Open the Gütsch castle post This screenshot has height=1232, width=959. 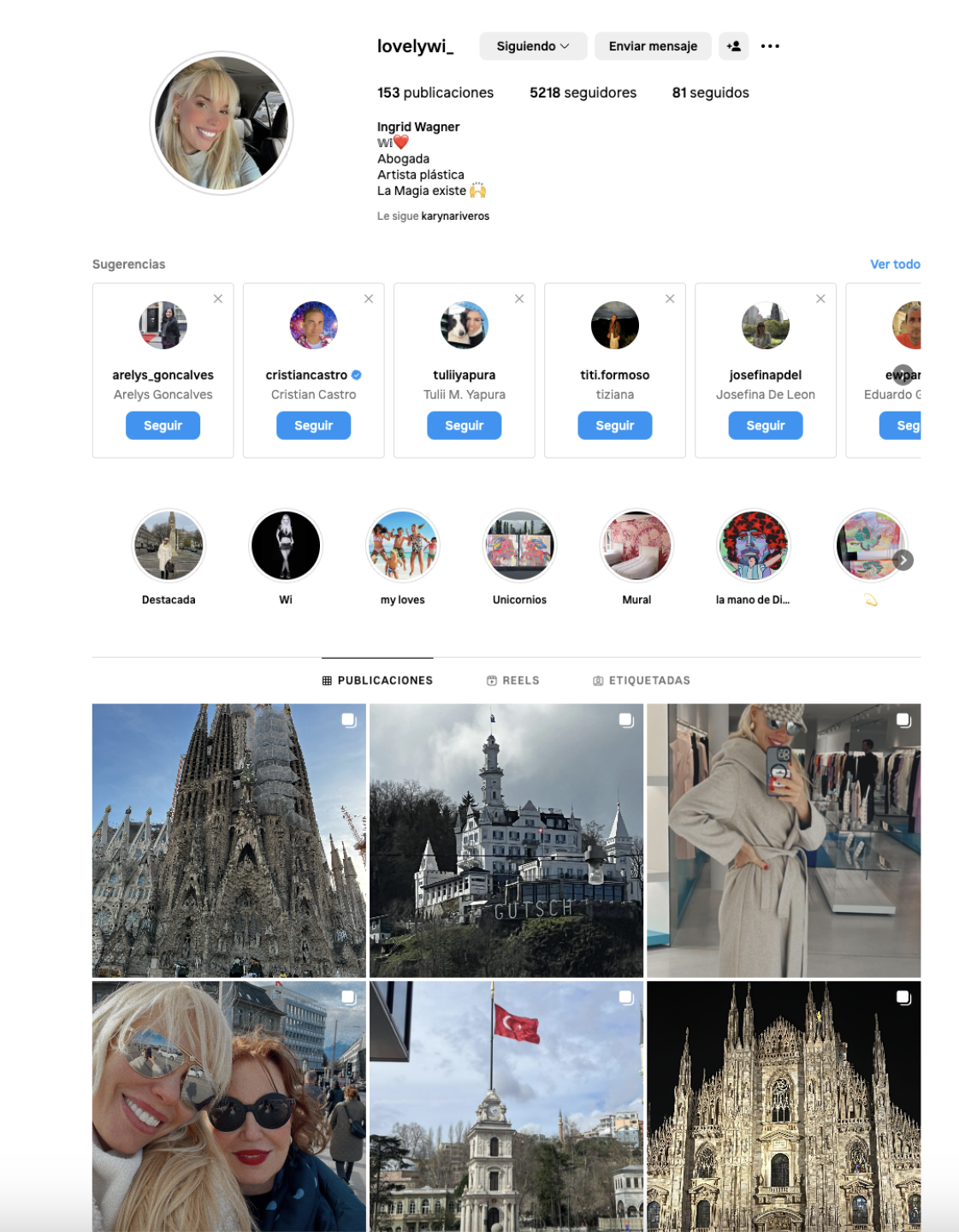tap(506, 840)
